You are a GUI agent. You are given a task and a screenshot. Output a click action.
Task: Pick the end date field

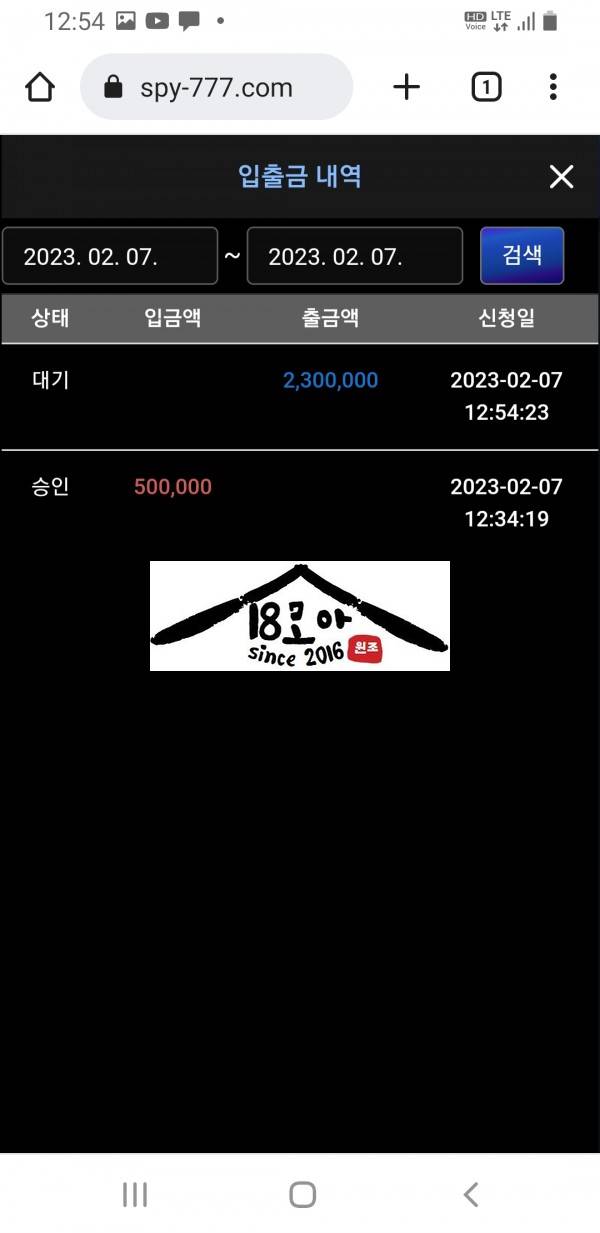(354, 256)
